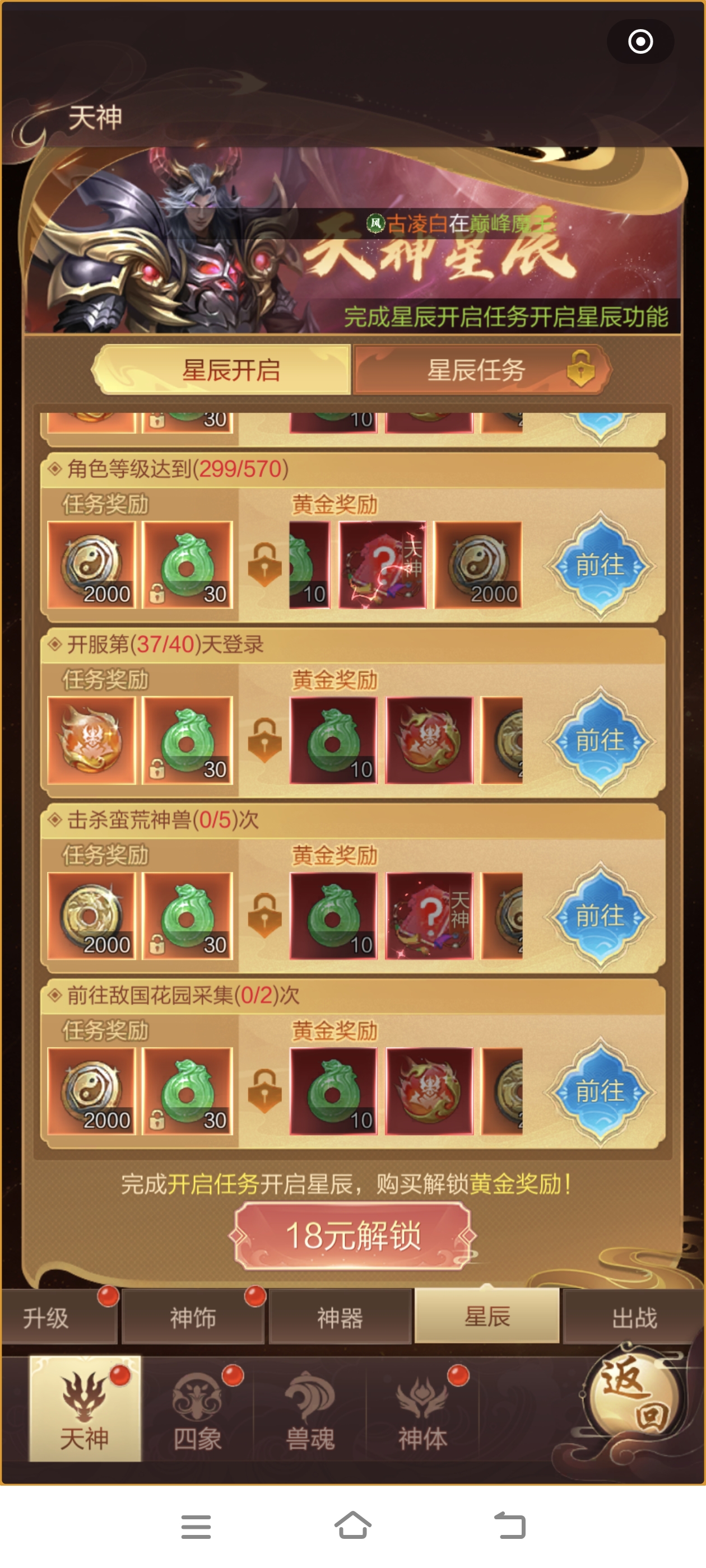Unlock gold rewards with 18元解锁
The height and width of the screenshot is (1568, 706).
[x=352, y=1236]
